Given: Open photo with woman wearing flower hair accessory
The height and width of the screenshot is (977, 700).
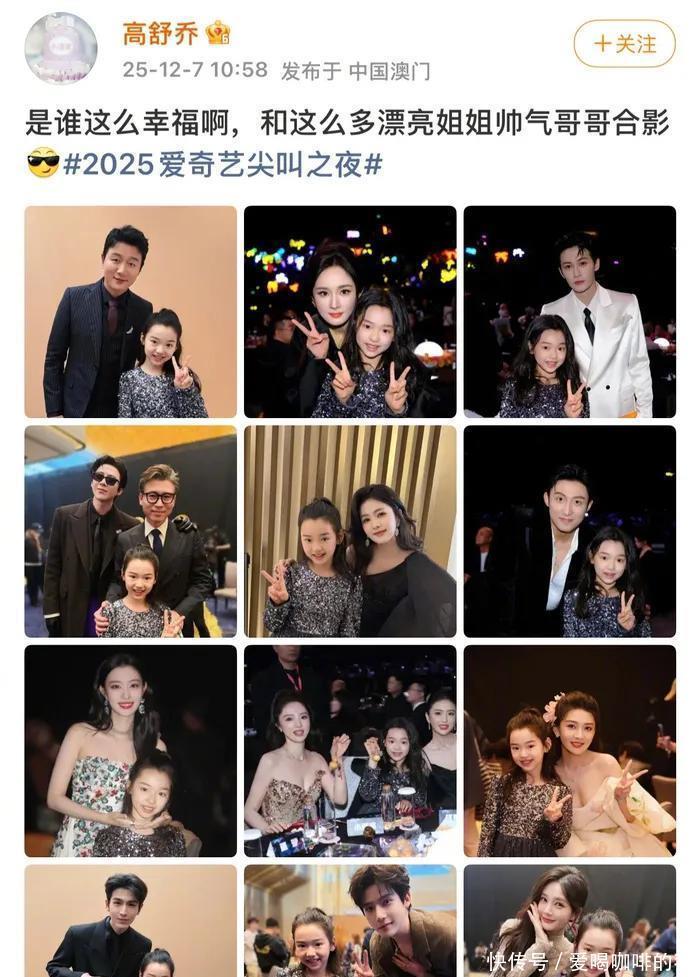Looking at the screenshot, I should click(570, 751).
